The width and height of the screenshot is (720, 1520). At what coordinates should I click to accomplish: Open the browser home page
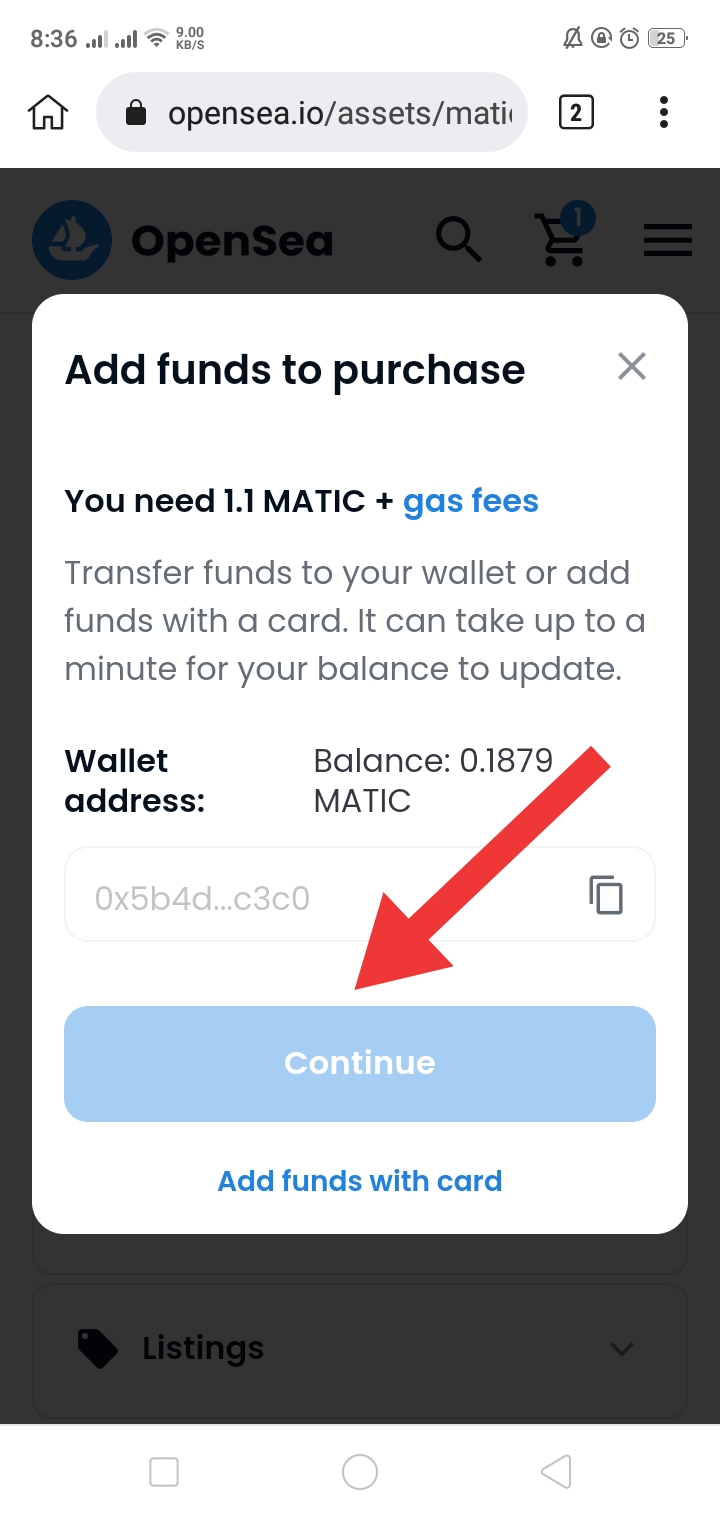[x=48, y=113]
